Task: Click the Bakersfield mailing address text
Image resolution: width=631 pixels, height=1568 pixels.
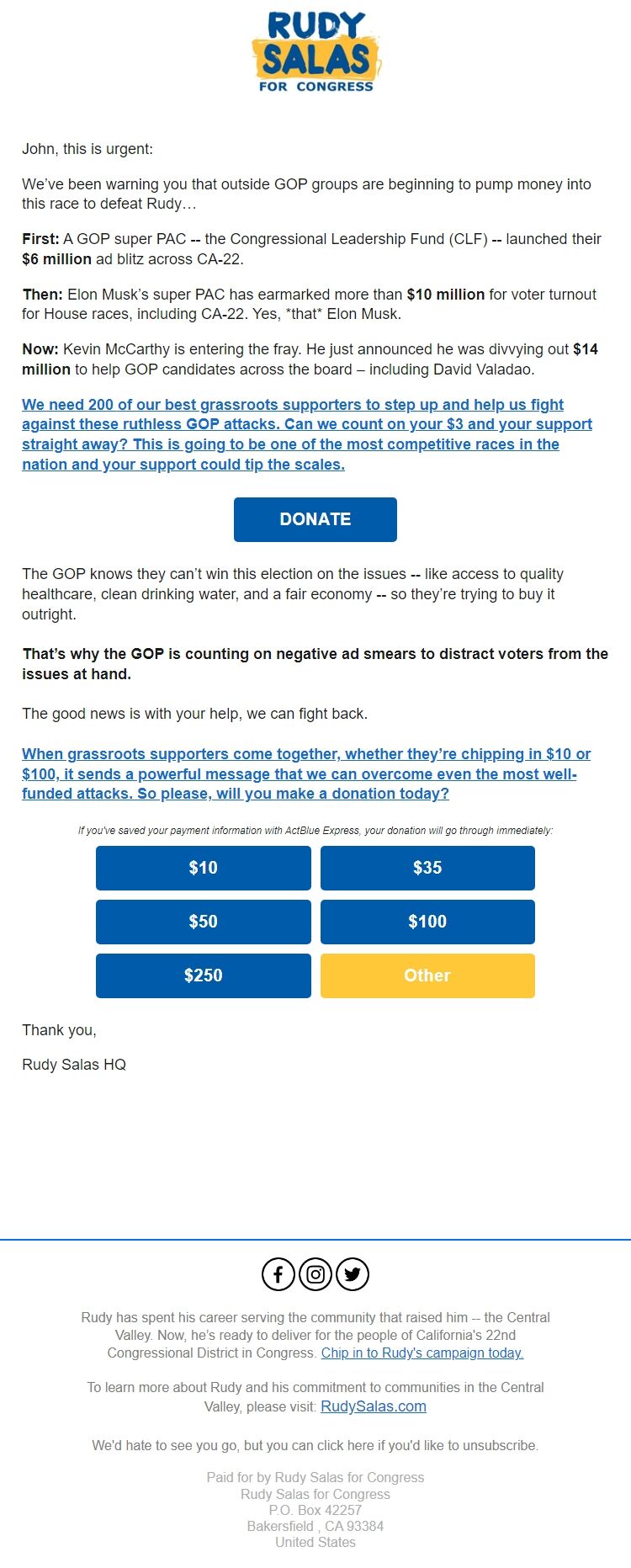Action: (315, 1526)
